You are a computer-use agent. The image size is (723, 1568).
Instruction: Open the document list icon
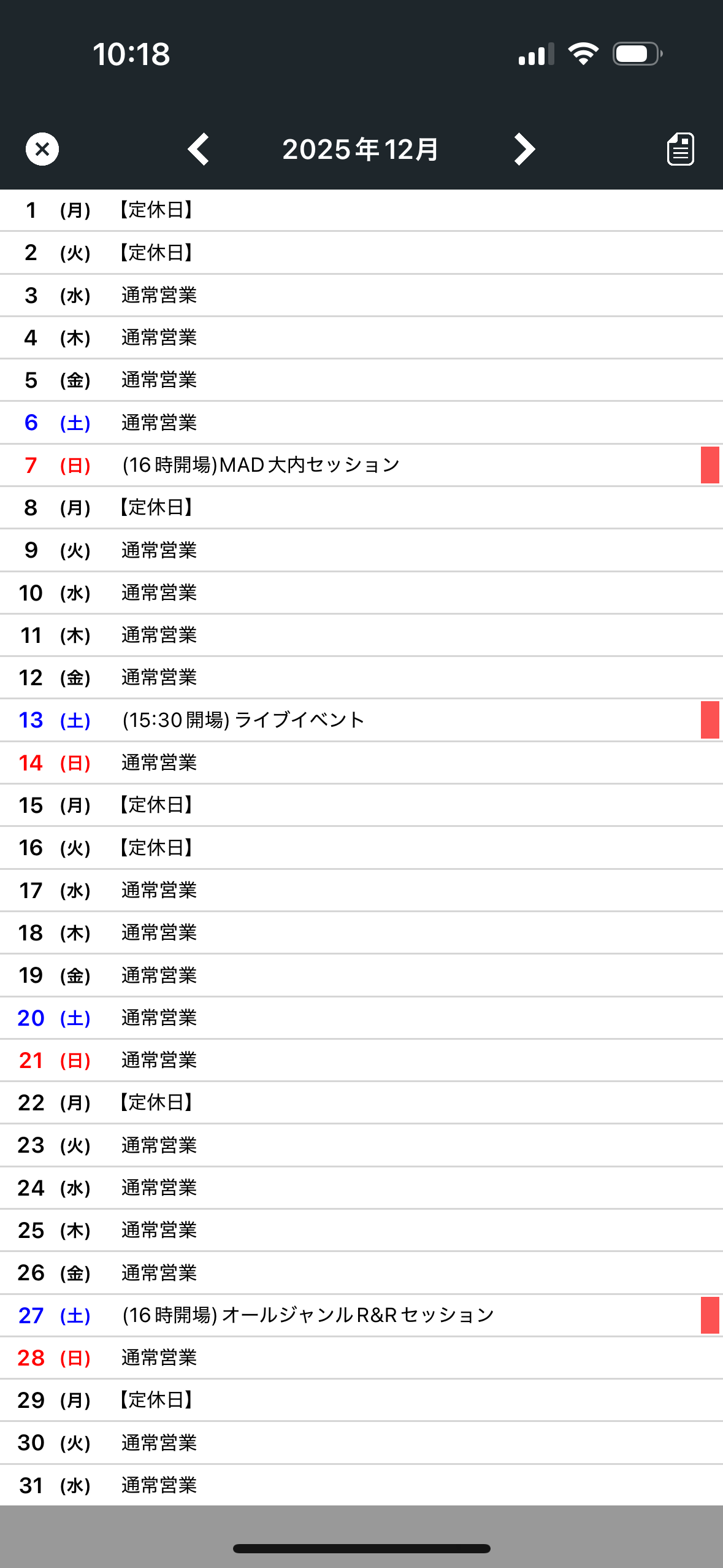pyautogui.click(x=680, y=149)
